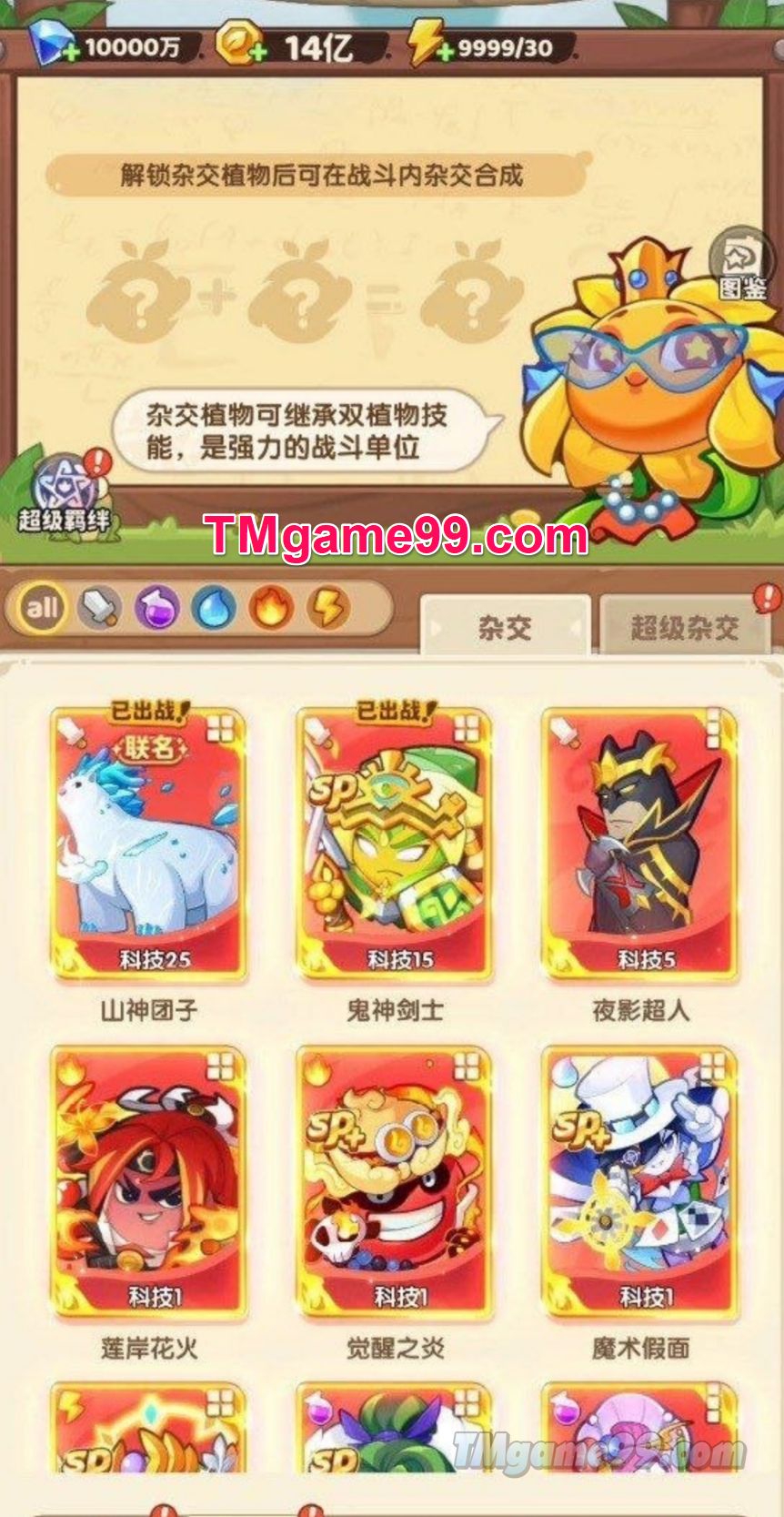784x1517 pixels.
Task: Select the all filter chip
Action: click(42, 608)
